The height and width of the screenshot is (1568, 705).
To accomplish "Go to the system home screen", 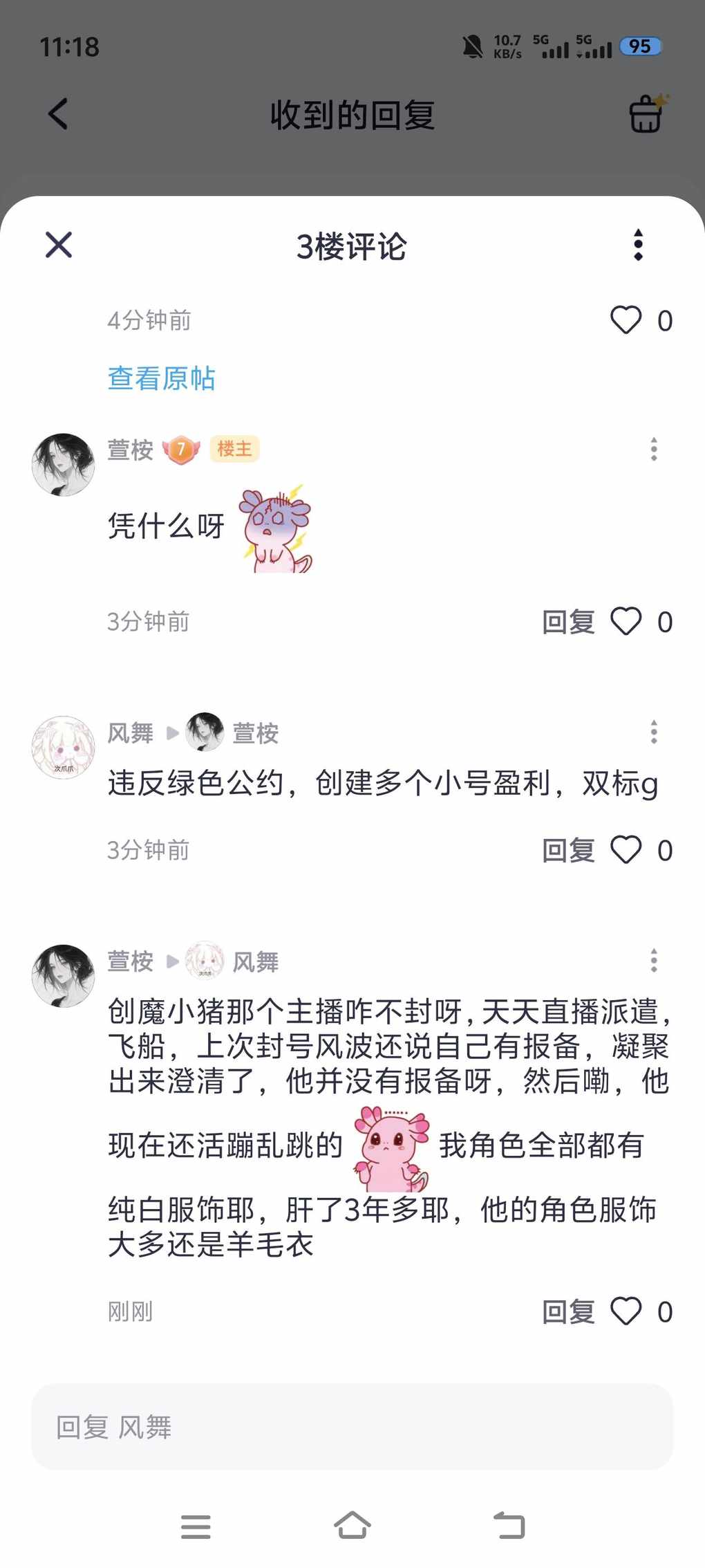I will coord(352,1525).
